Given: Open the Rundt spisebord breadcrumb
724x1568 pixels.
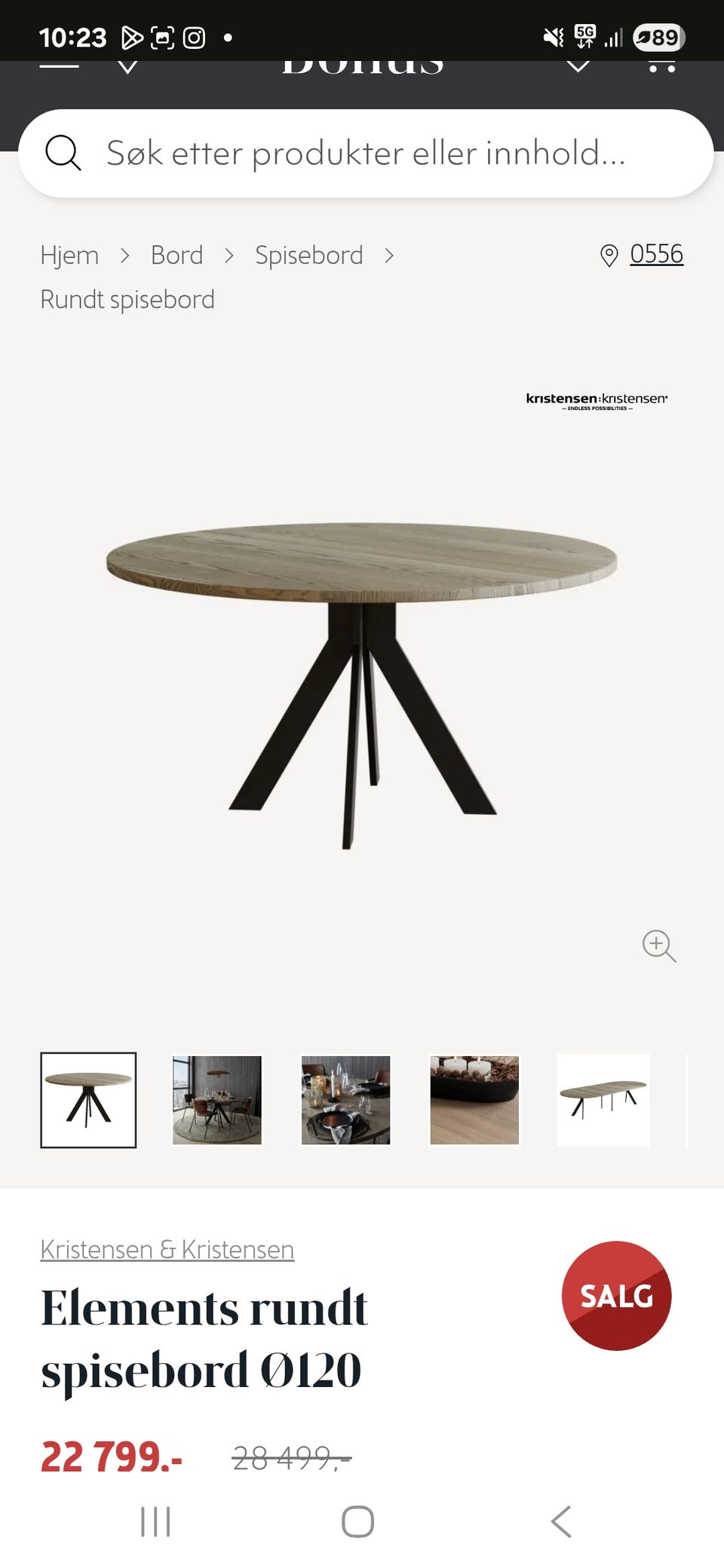Looking at the screenshot, I should coord(127,300).
